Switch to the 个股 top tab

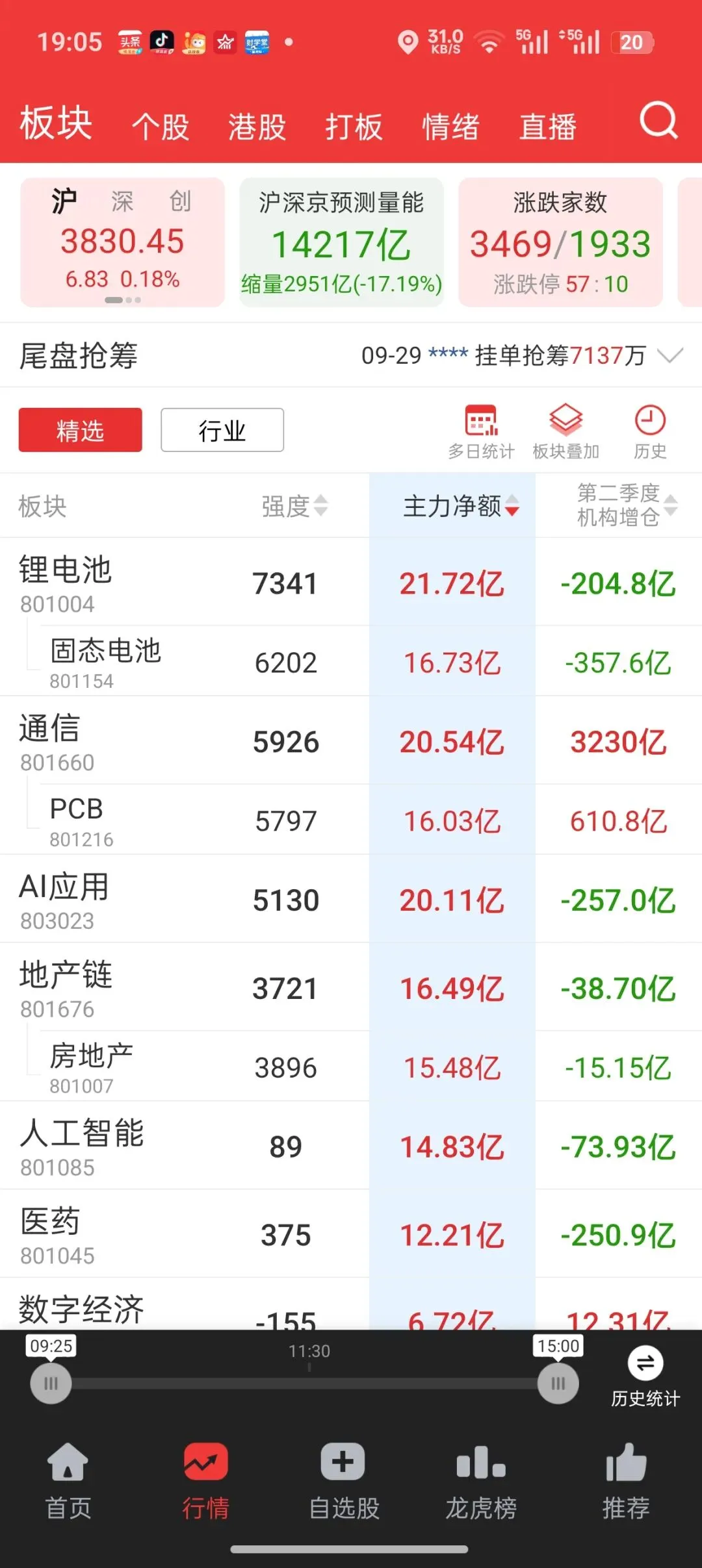click(161, 126)
